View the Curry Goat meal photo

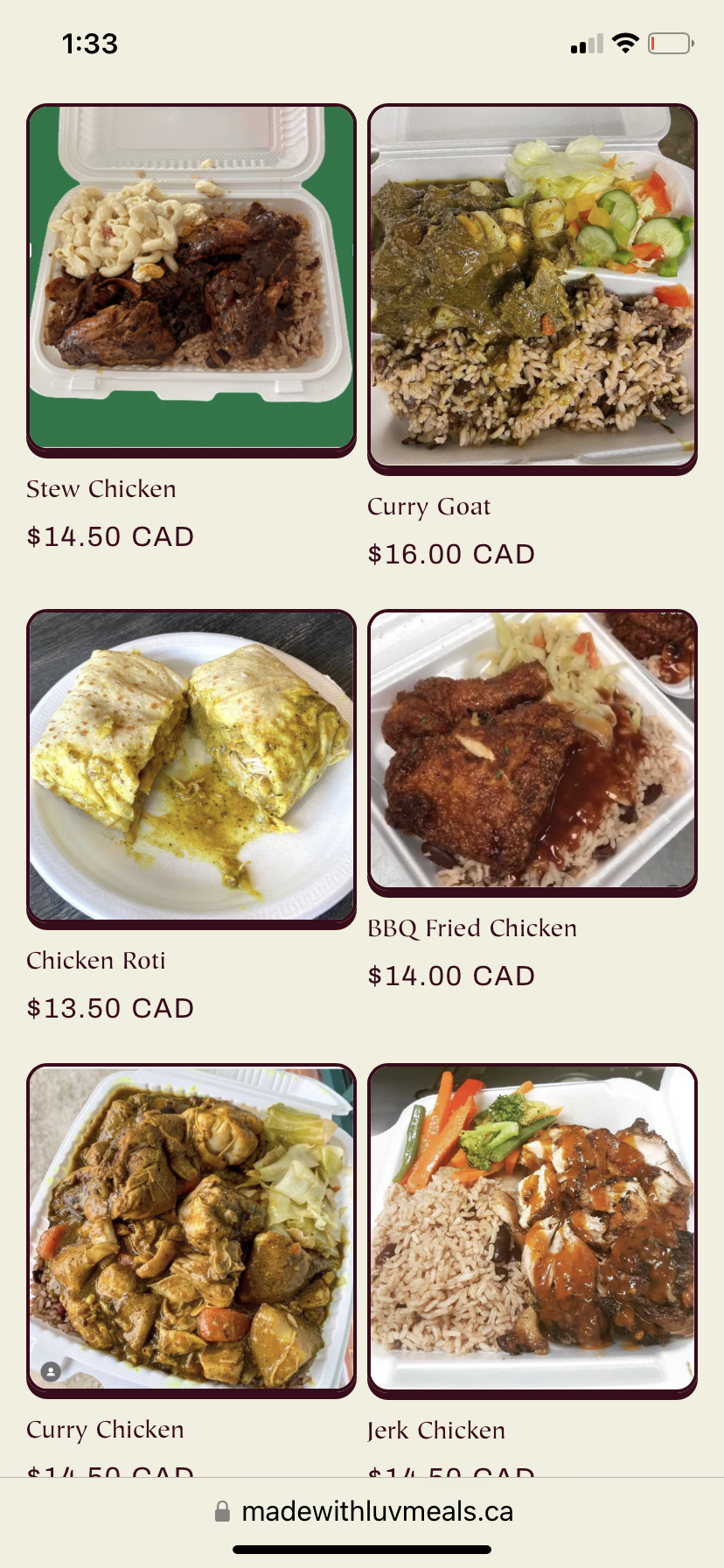tap(532, 287)
